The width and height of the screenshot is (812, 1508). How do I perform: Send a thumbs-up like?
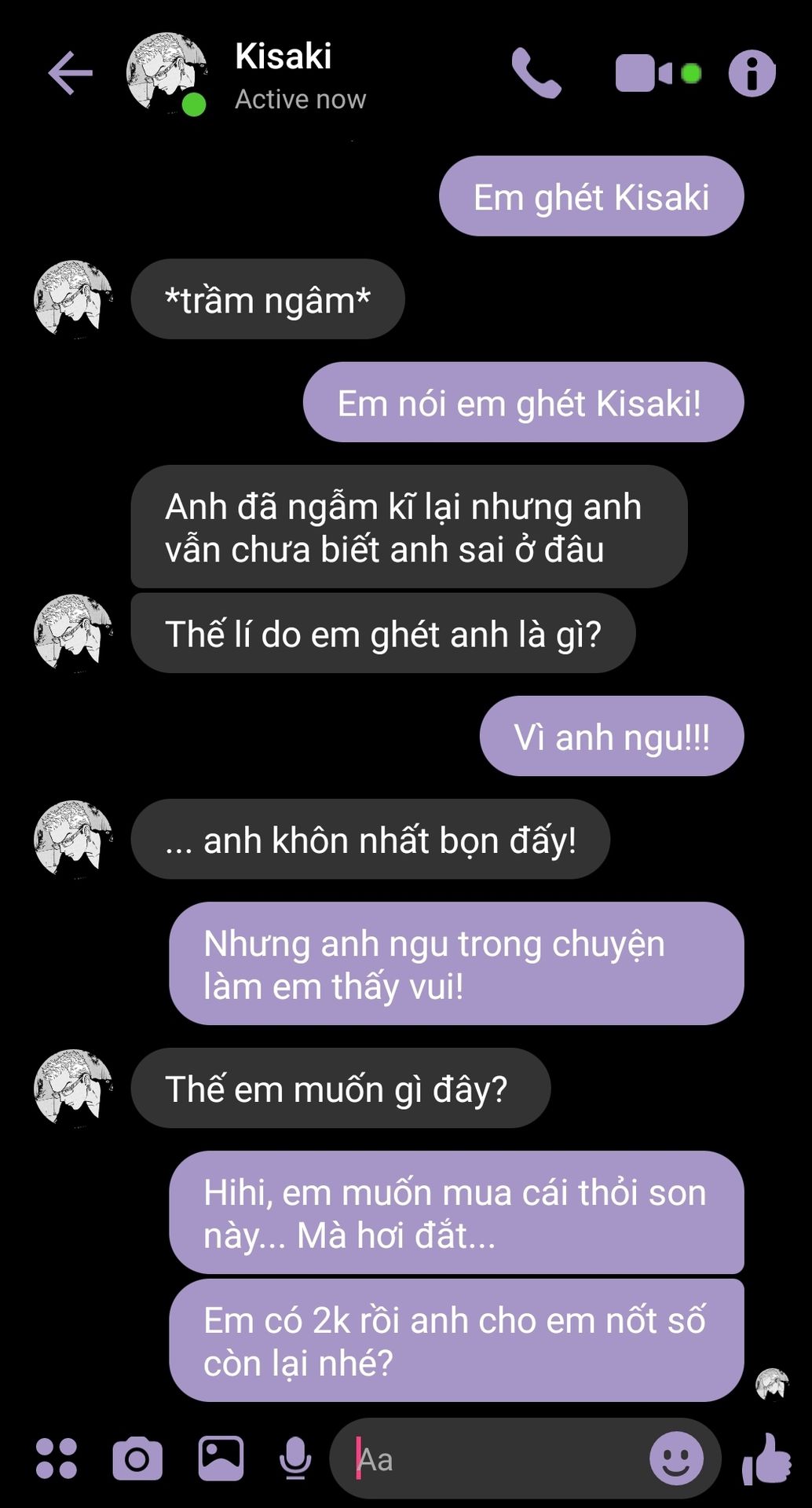(x=766, y=1459)
